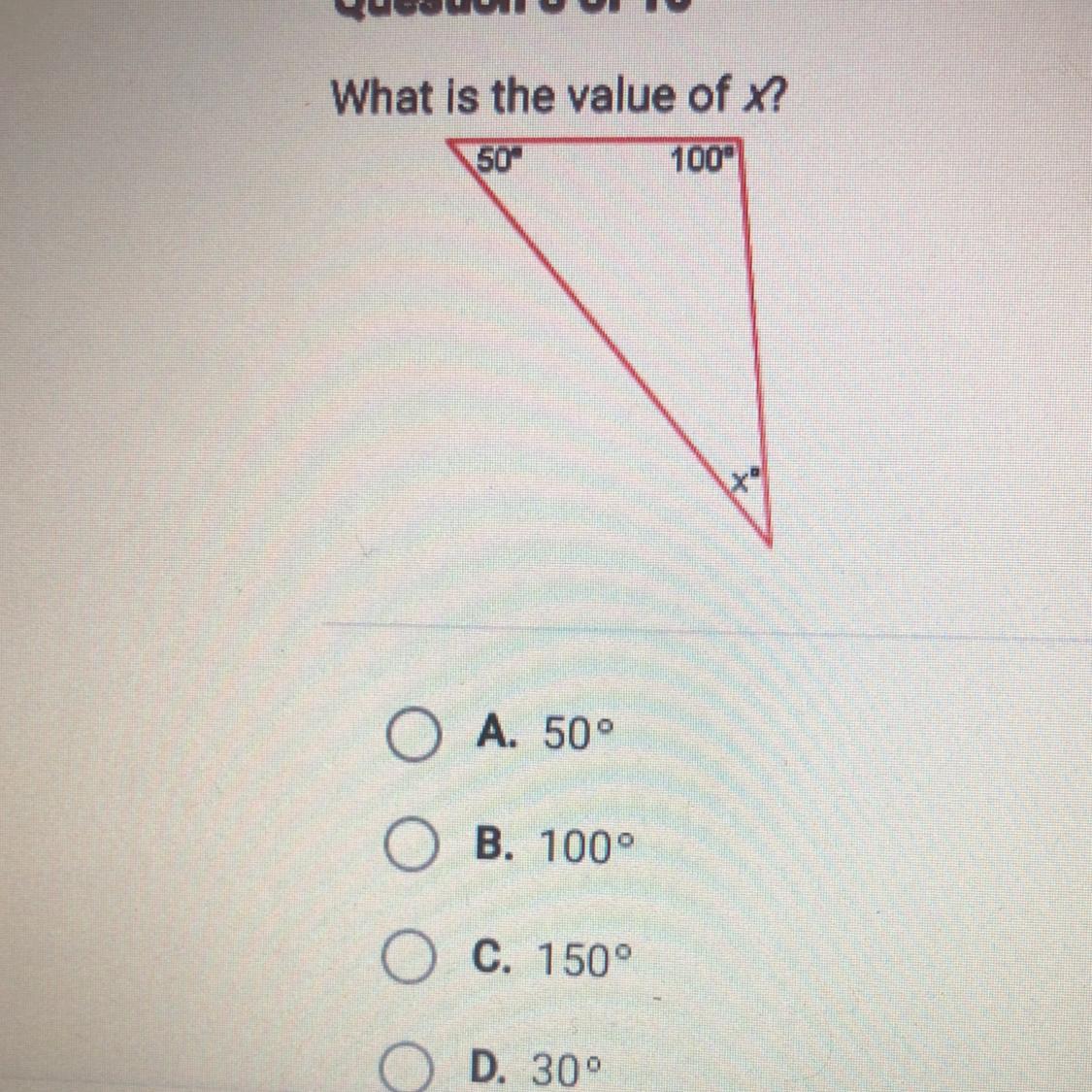Screen dimensions: 1092x1092
Task: Select answer A. 50°
Action: (412, 737)
